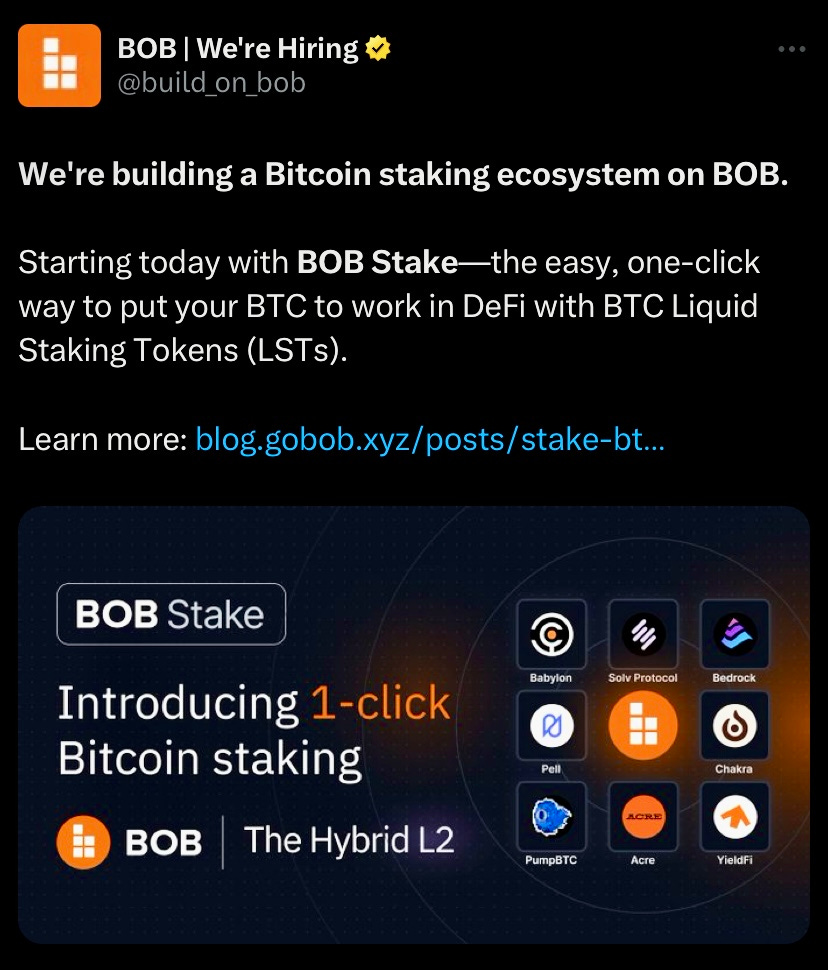Open the BOB profile avatar
The image size is (828, 970).
click(59, 65)
